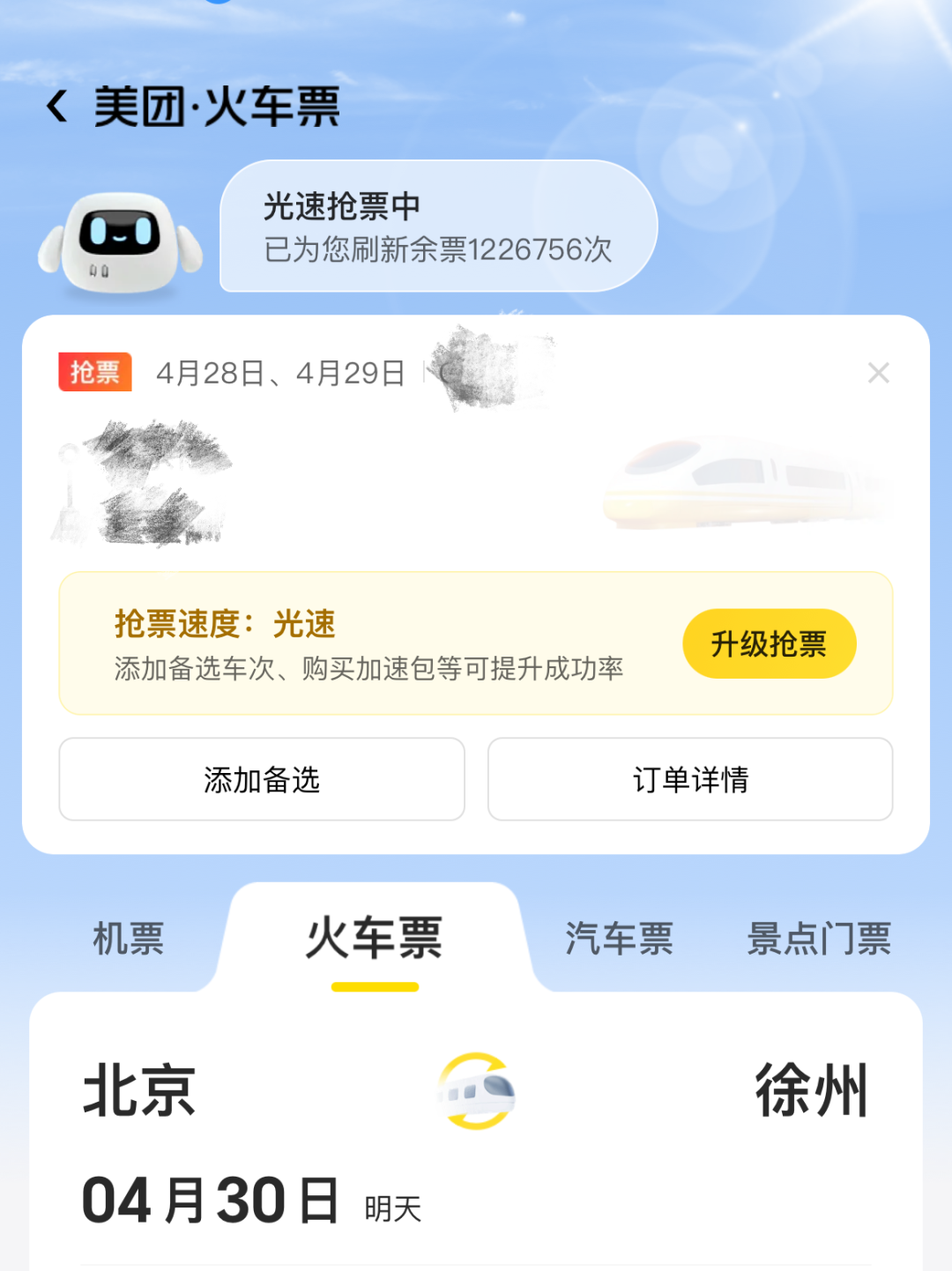Open the 光速抢票中 status bubble
Viewport: 952px width, 1271px height.
438,227
